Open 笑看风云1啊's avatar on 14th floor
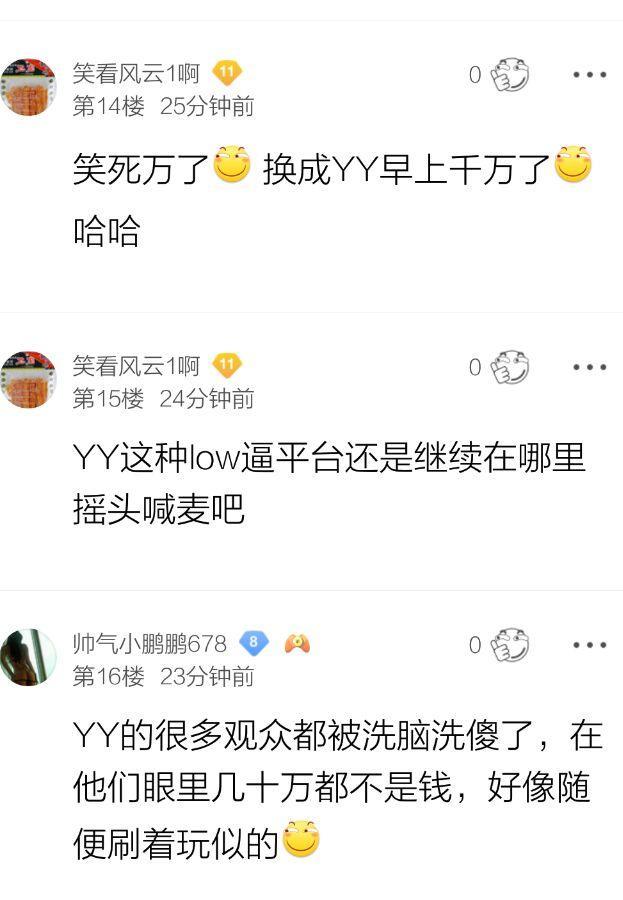Image resolution: width=623 pixels, height=900 pixels. 29,88
